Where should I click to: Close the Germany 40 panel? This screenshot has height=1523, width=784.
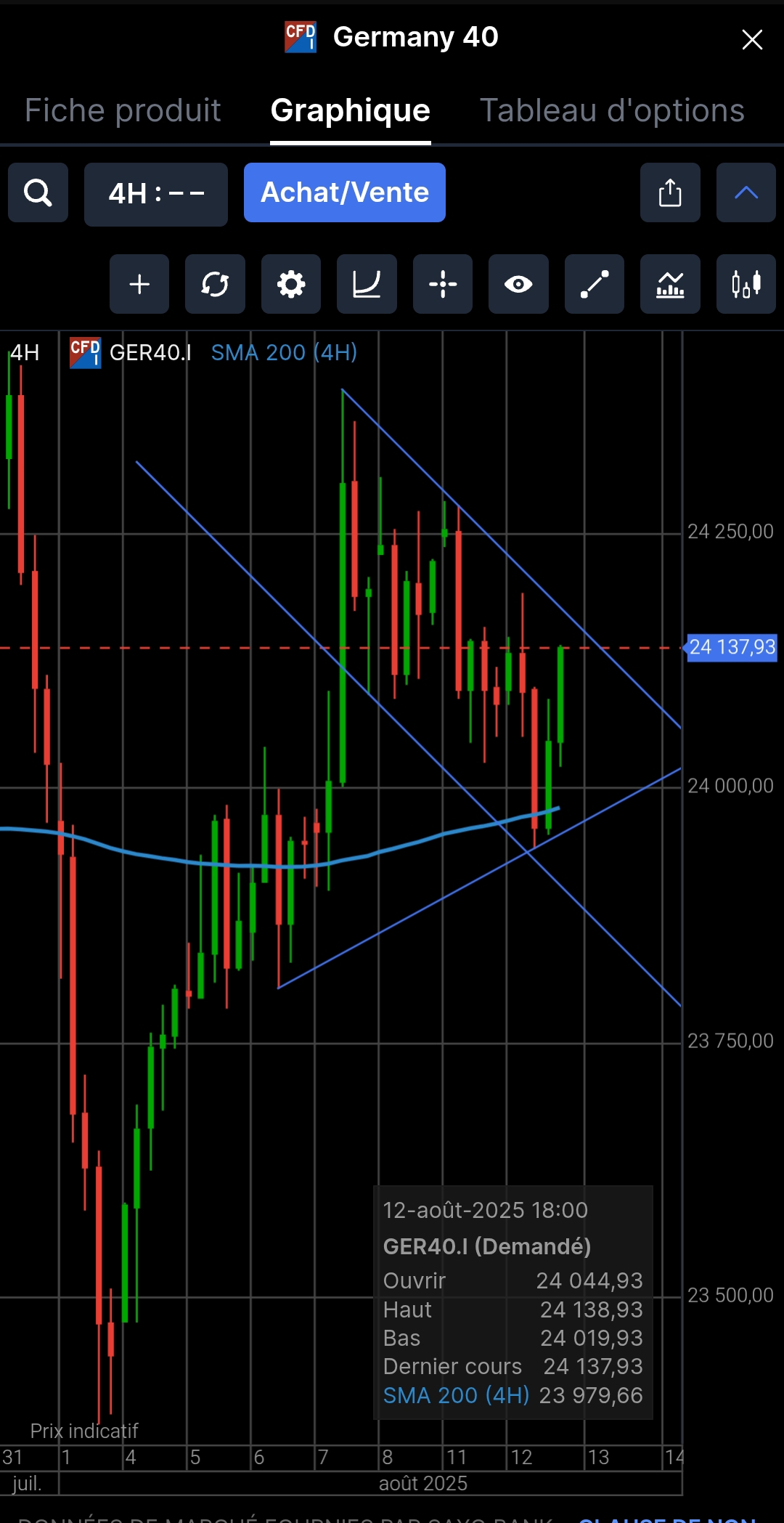752,39
